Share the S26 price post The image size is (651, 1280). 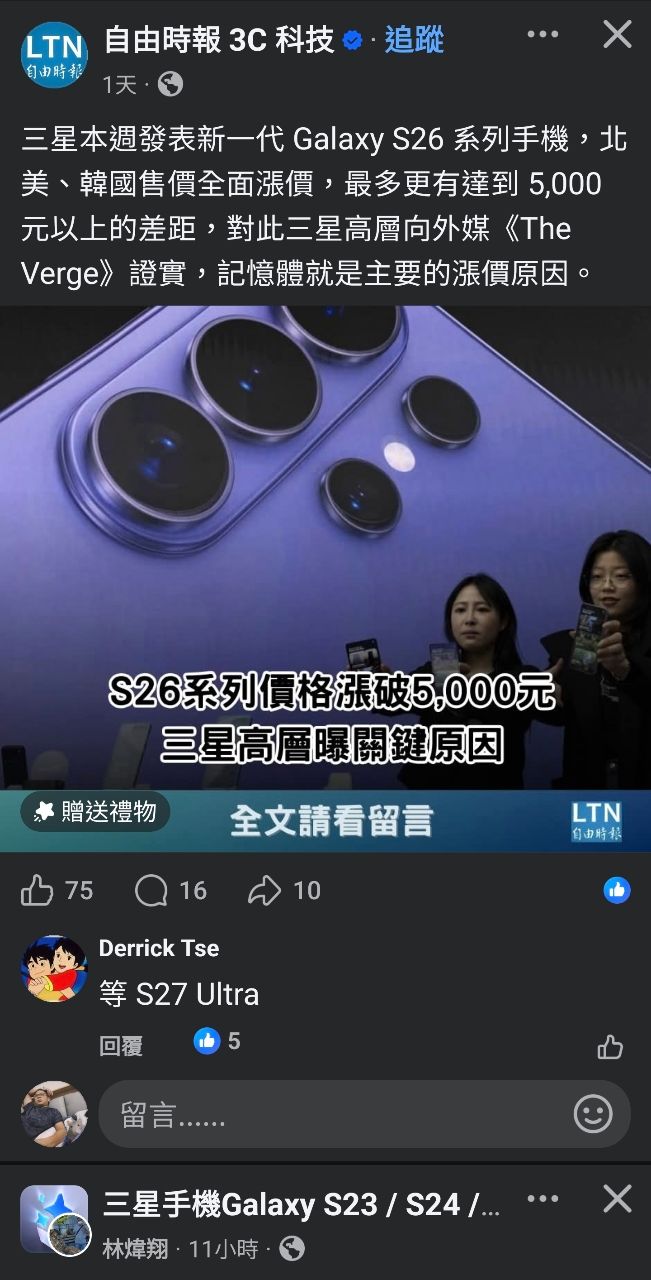(284, 890)
